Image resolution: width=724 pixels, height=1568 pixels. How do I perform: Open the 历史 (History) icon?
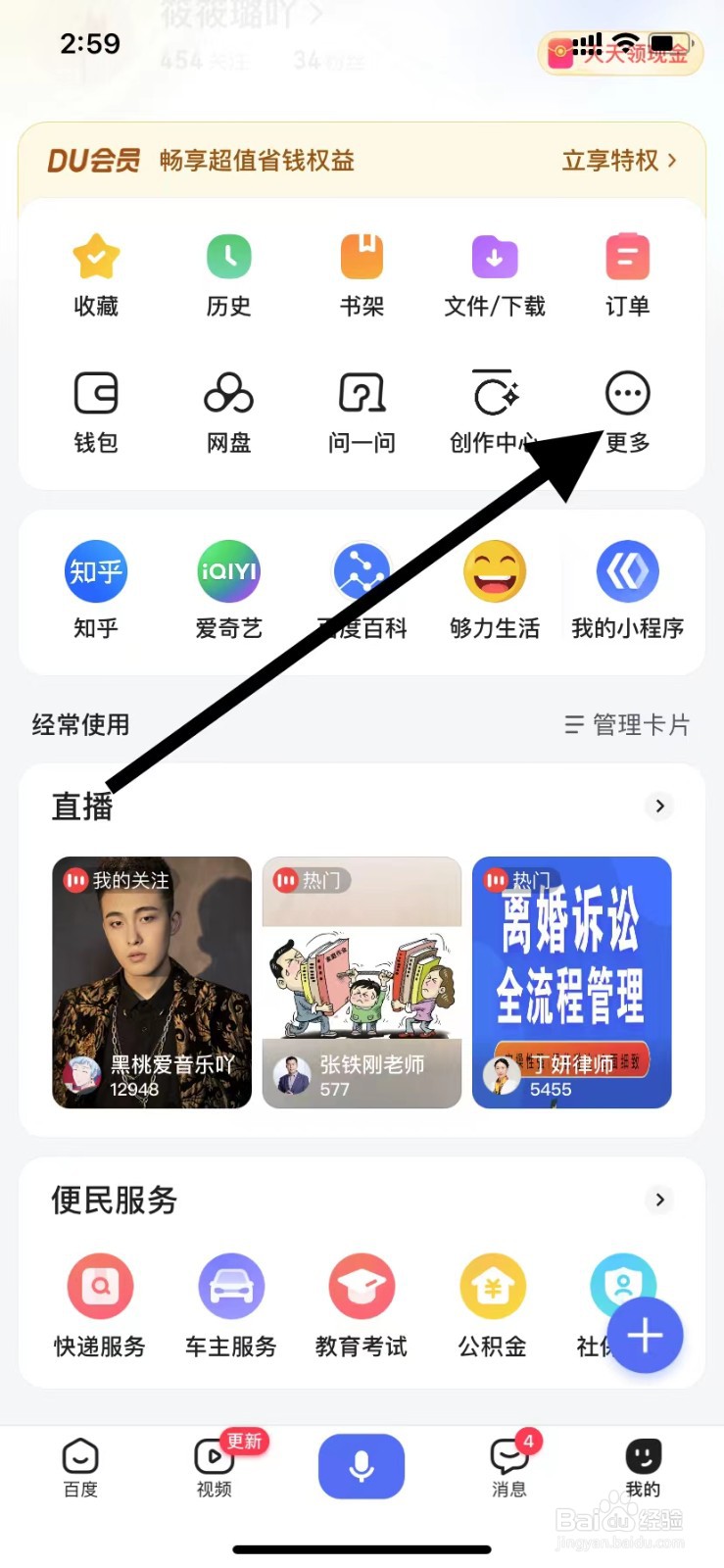coord(228,274)
